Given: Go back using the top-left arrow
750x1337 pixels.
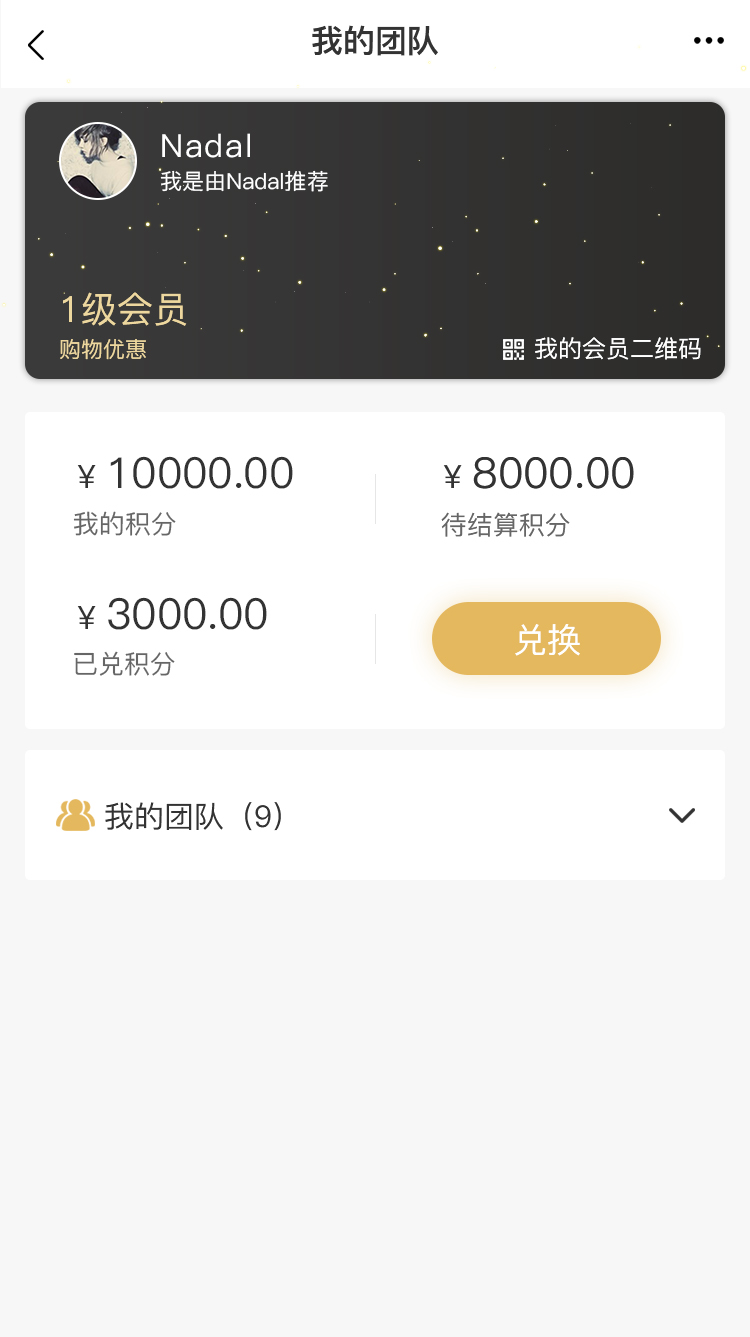Looking at the screenshot, I should pos(36,44).
